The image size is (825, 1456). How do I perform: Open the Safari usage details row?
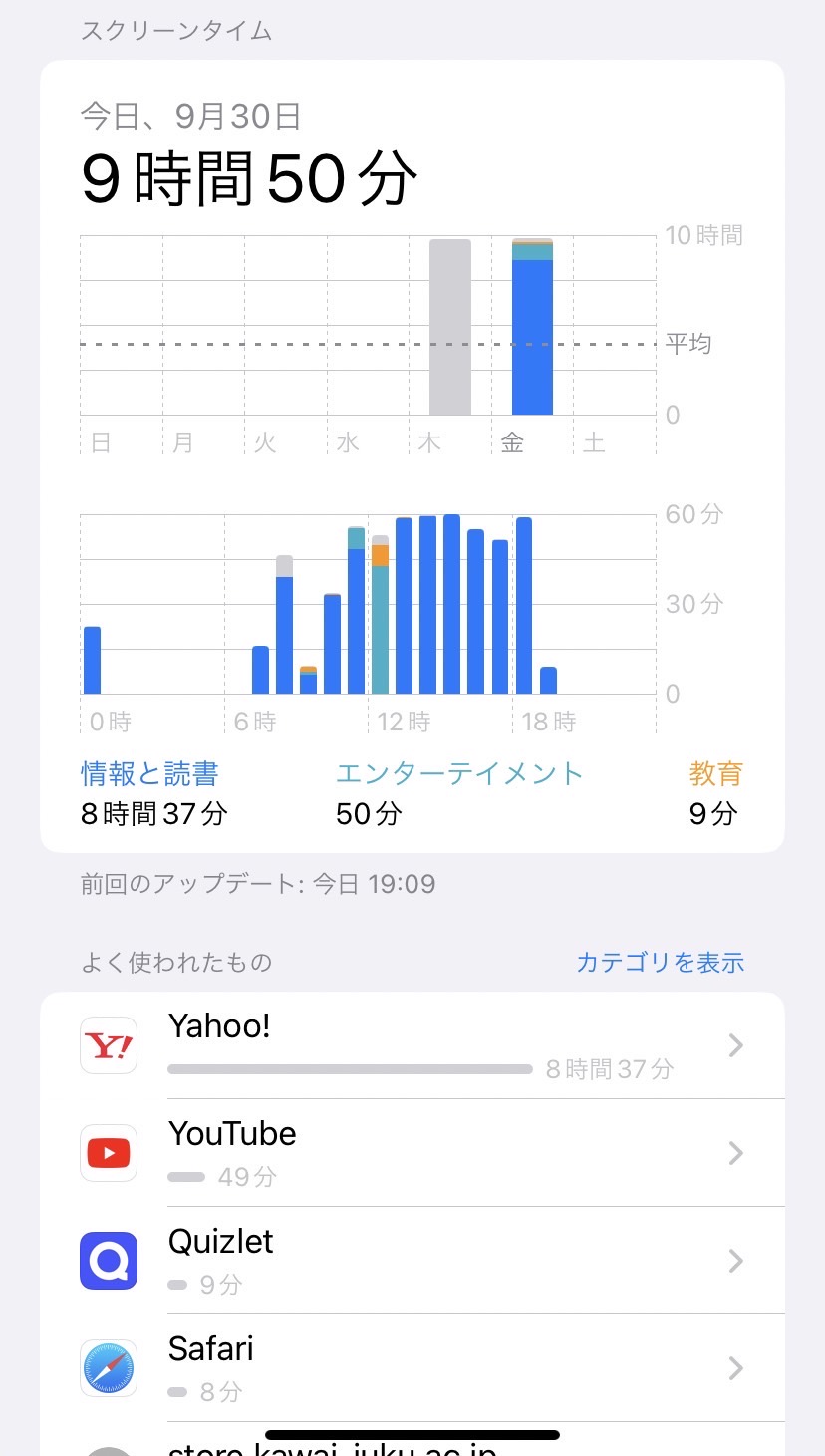[412, 1368]
